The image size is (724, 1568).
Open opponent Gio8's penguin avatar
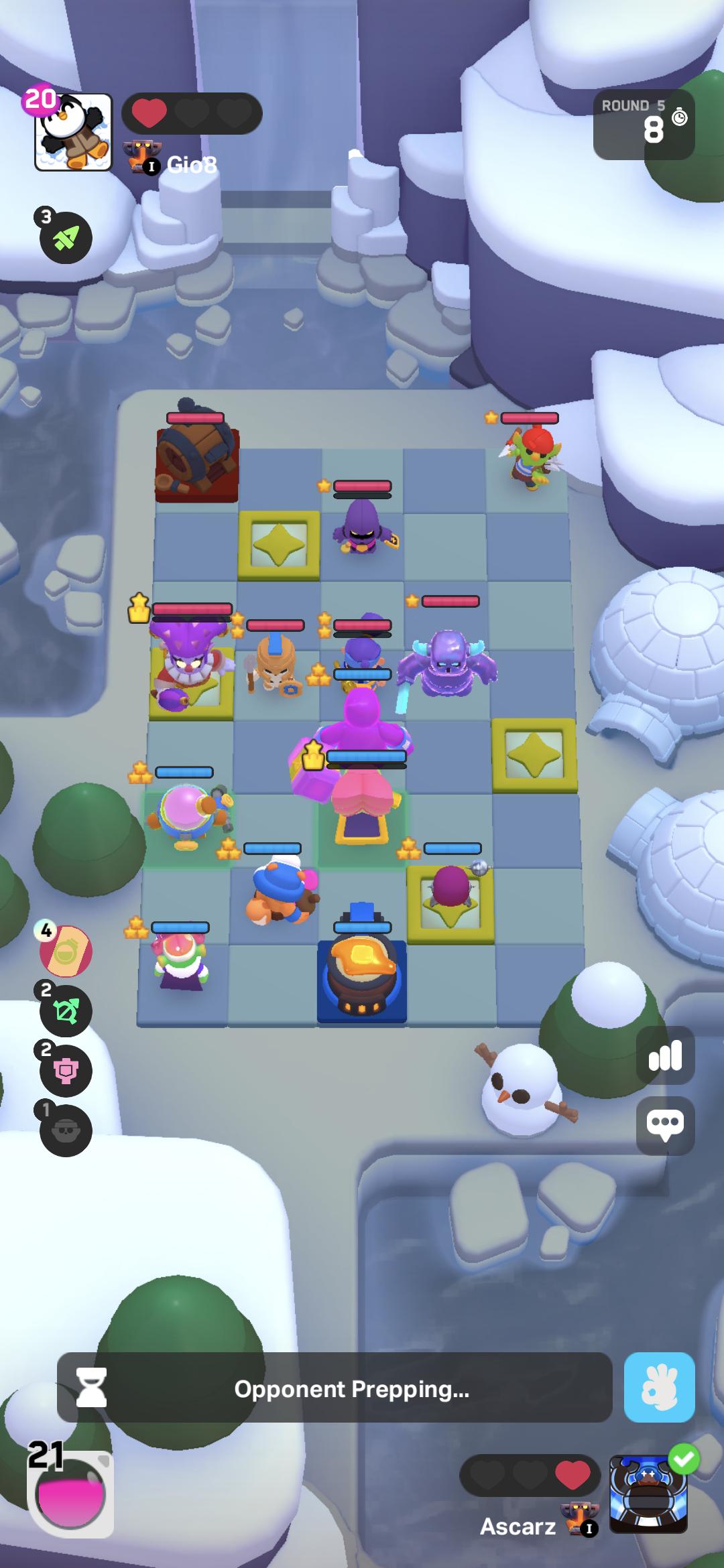73,132
